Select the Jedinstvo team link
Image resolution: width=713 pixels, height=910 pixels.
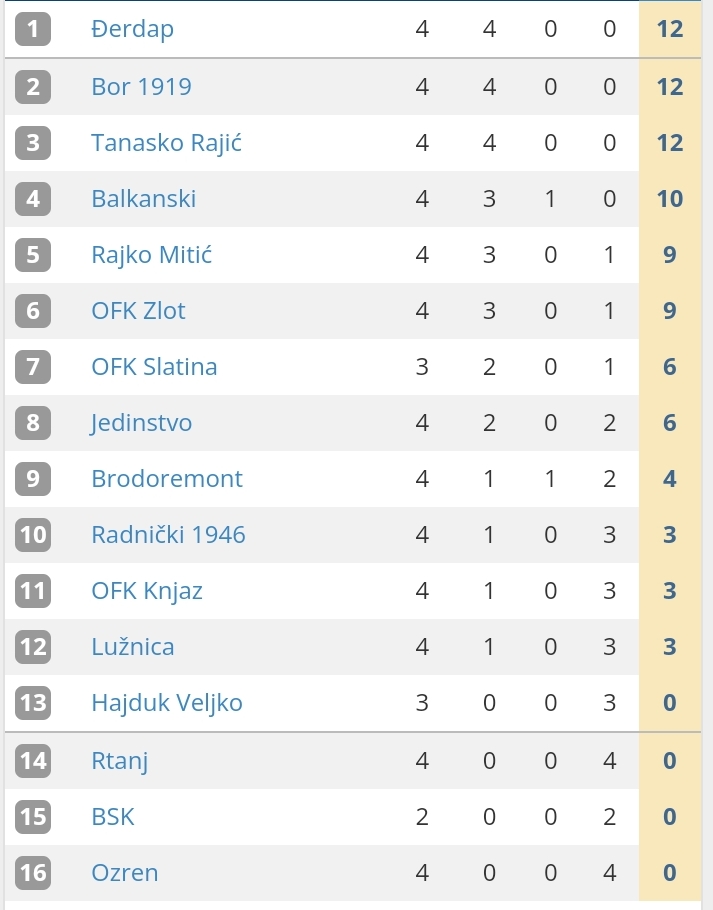(141, 422)
